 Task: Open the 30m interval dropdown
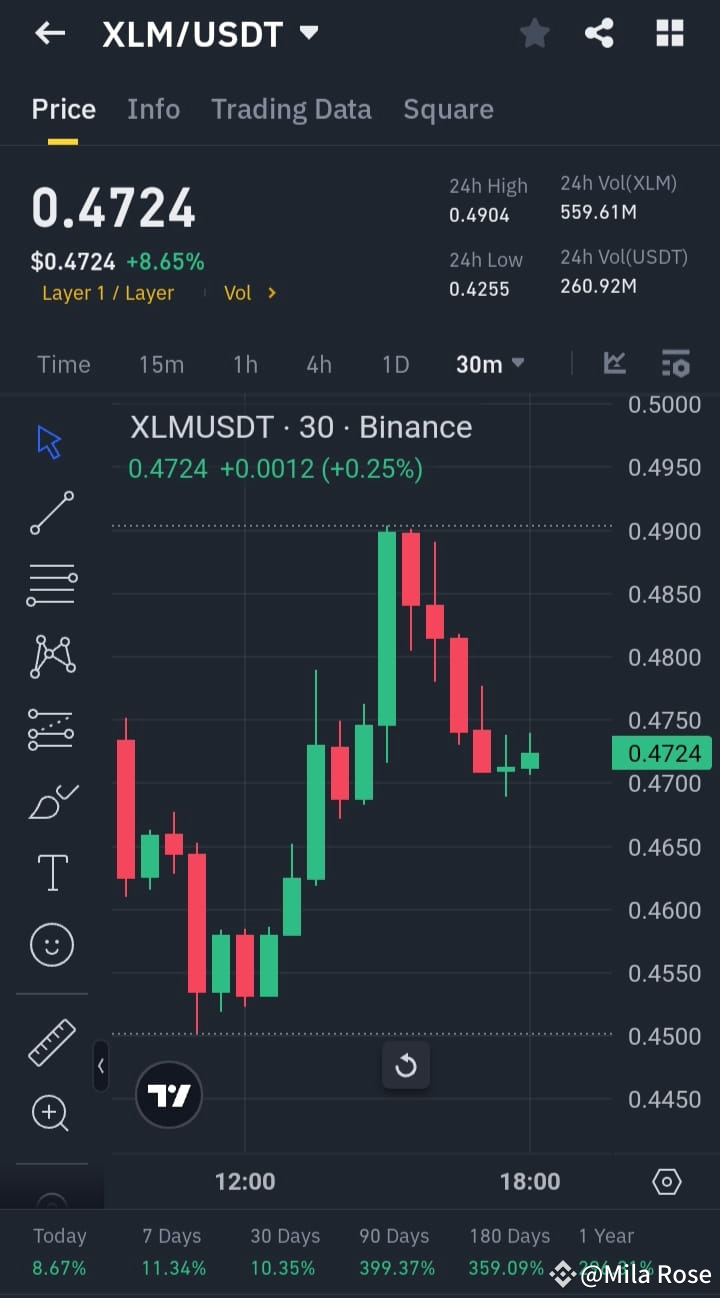coord(489,364)
